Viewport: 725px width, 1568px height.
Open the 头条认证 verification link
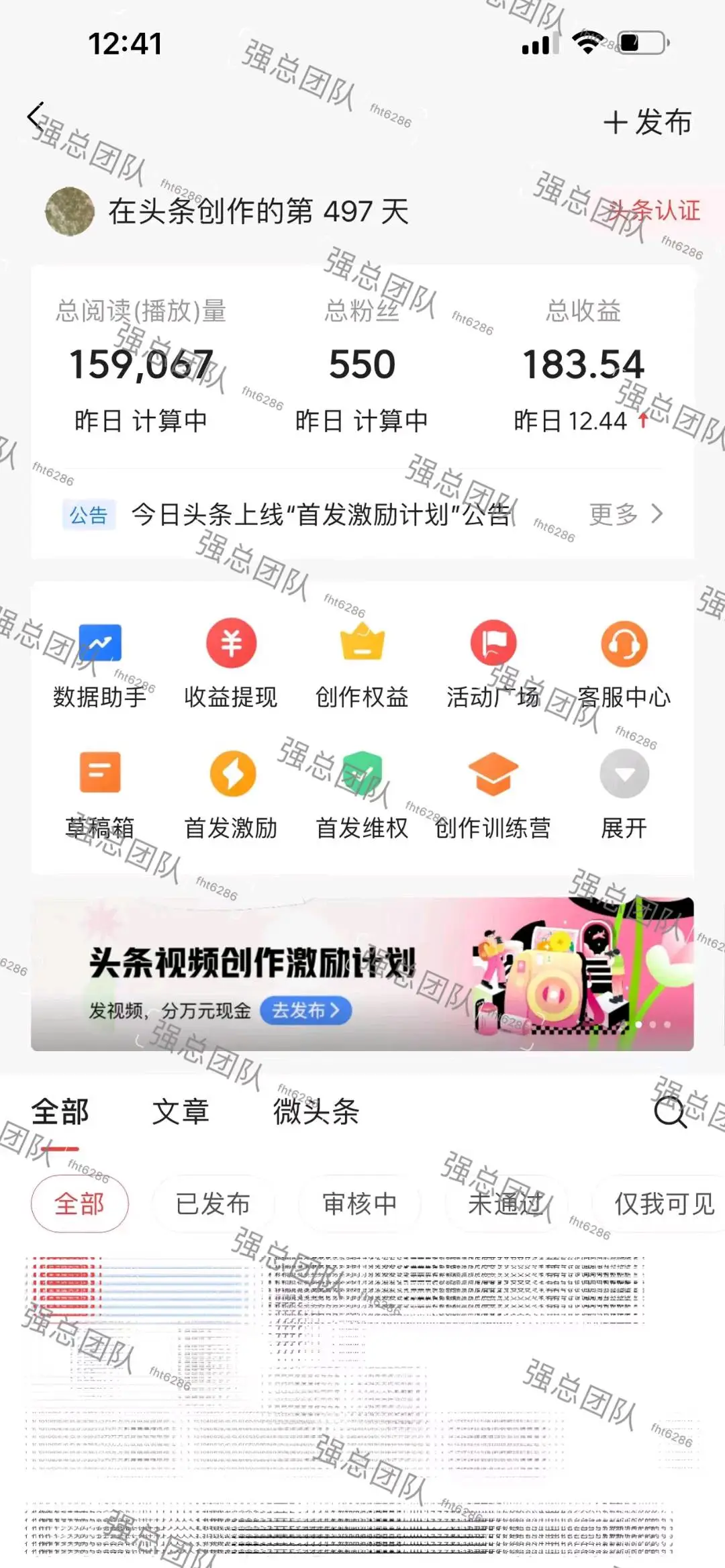pyautogui.click(x=654, y=211)
